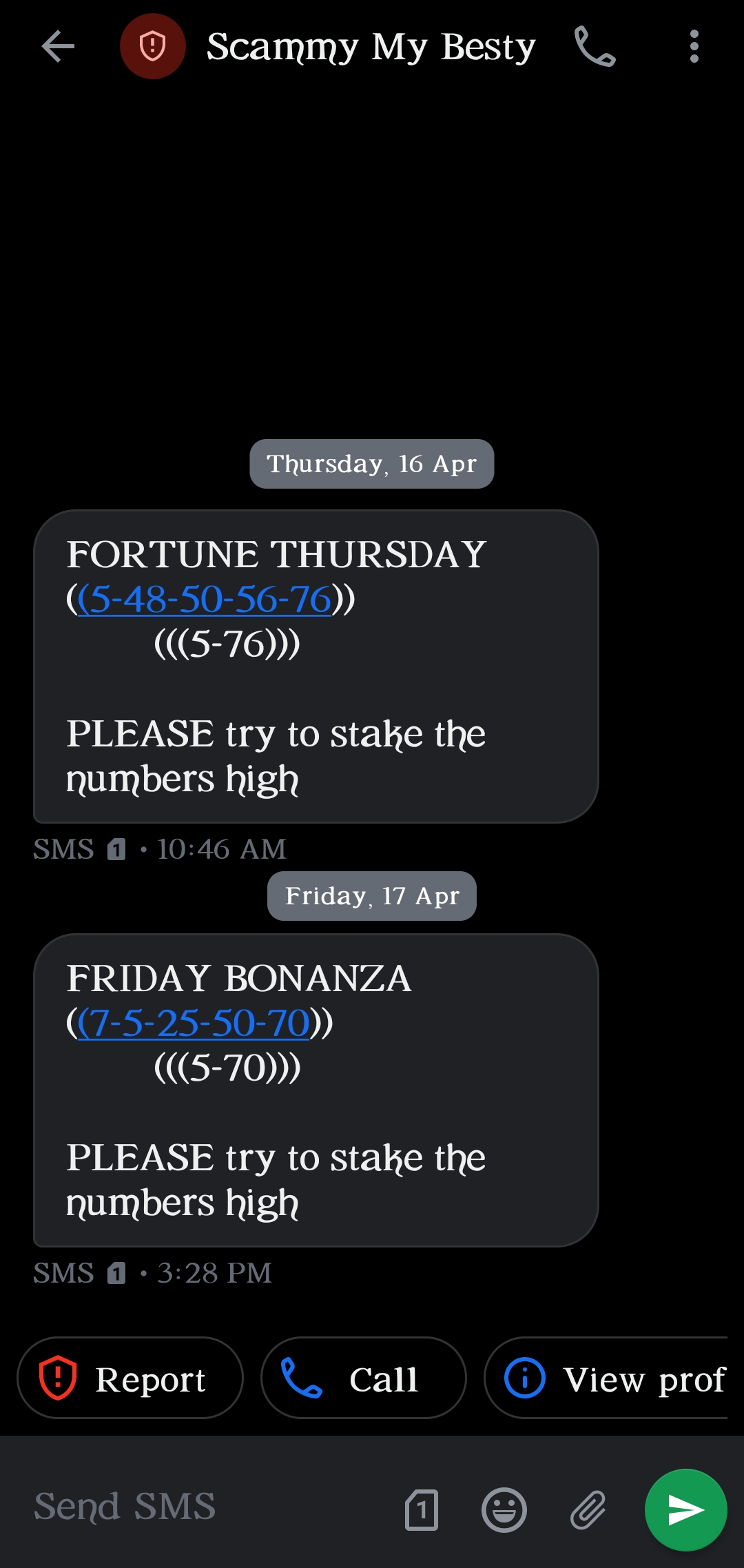Focus the Send SMS text field

(x=207, y=1506)
